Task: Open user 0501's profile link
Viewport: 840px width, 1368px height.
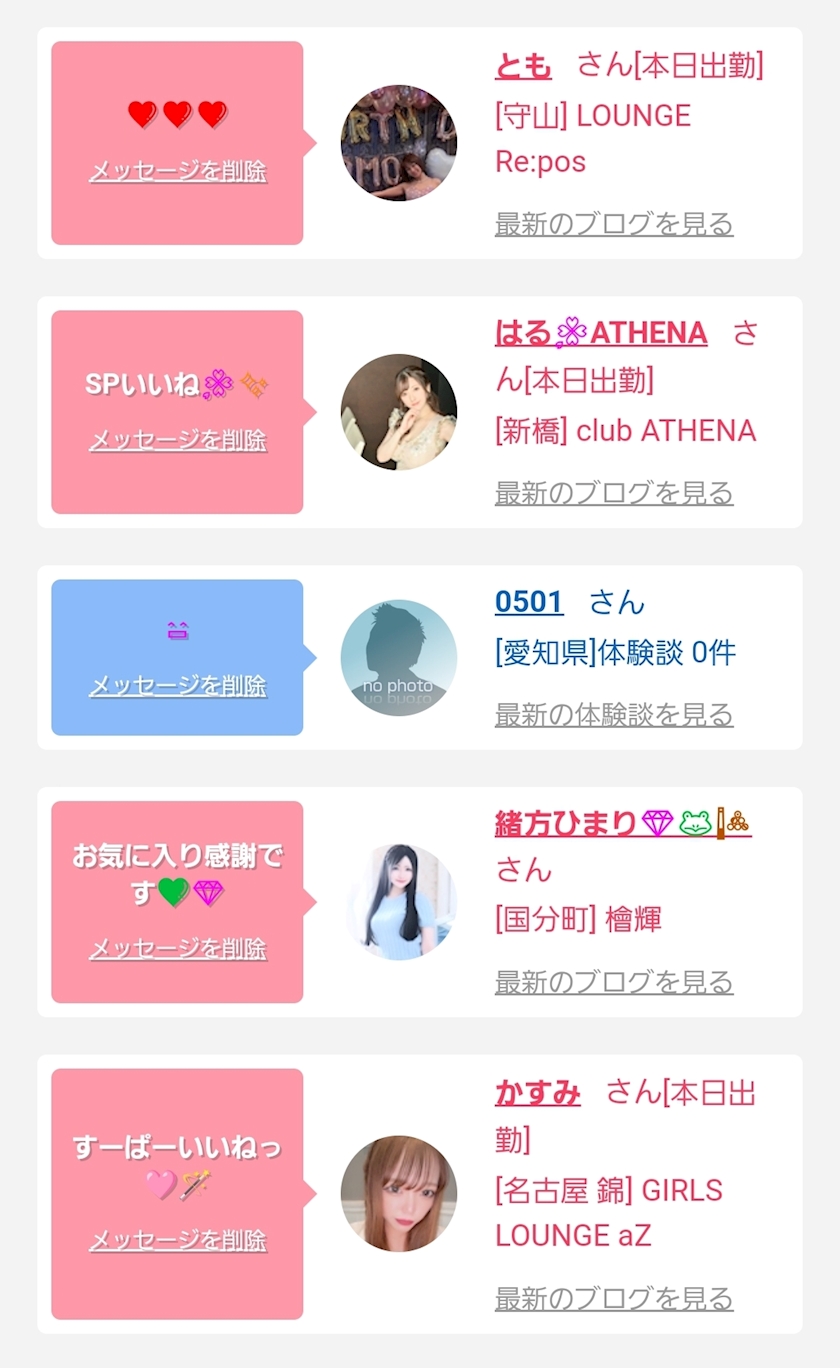Action: (x=529, y=602)
